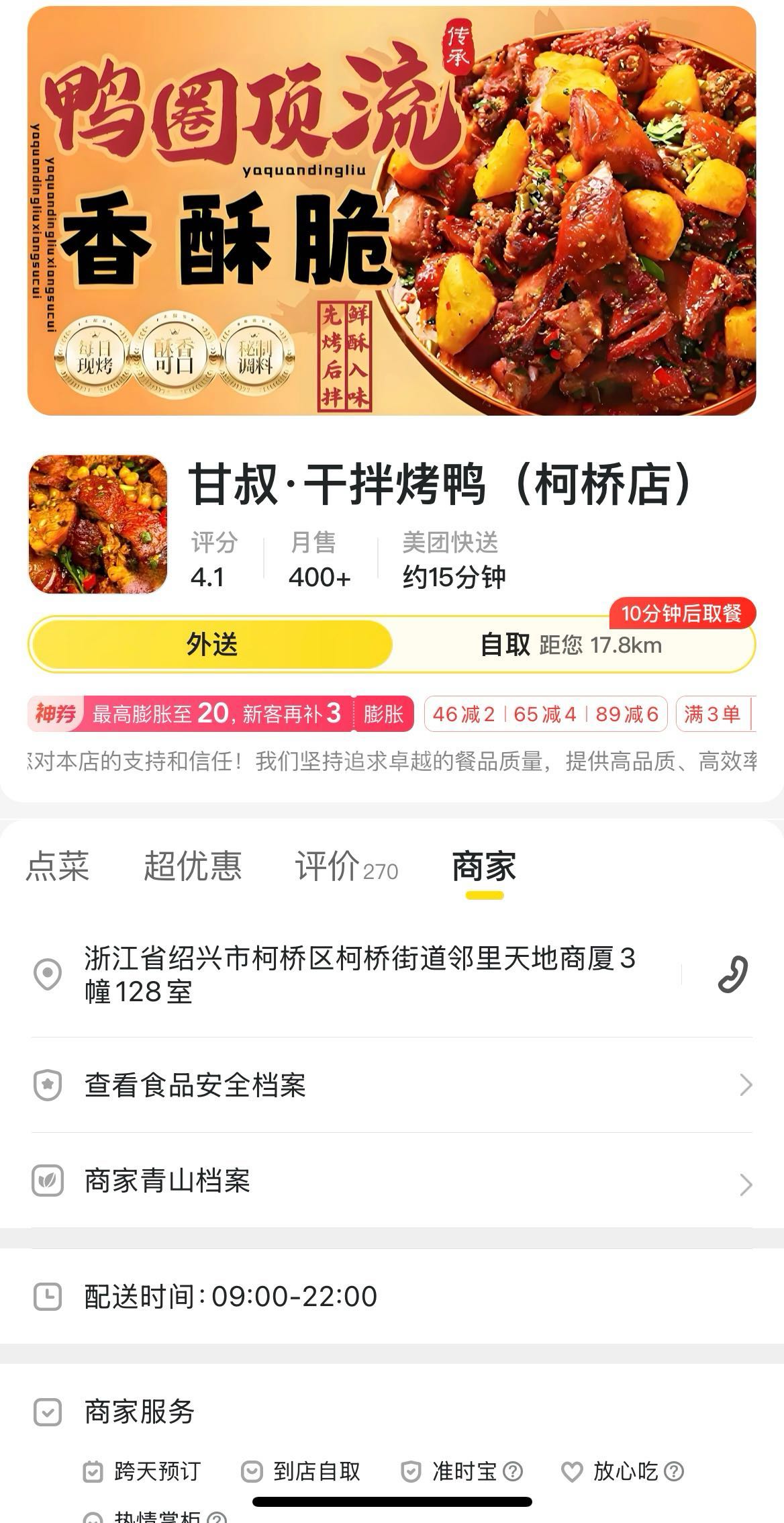View 评价 reviews tab

pyautogui.click(x=346, y=867)
